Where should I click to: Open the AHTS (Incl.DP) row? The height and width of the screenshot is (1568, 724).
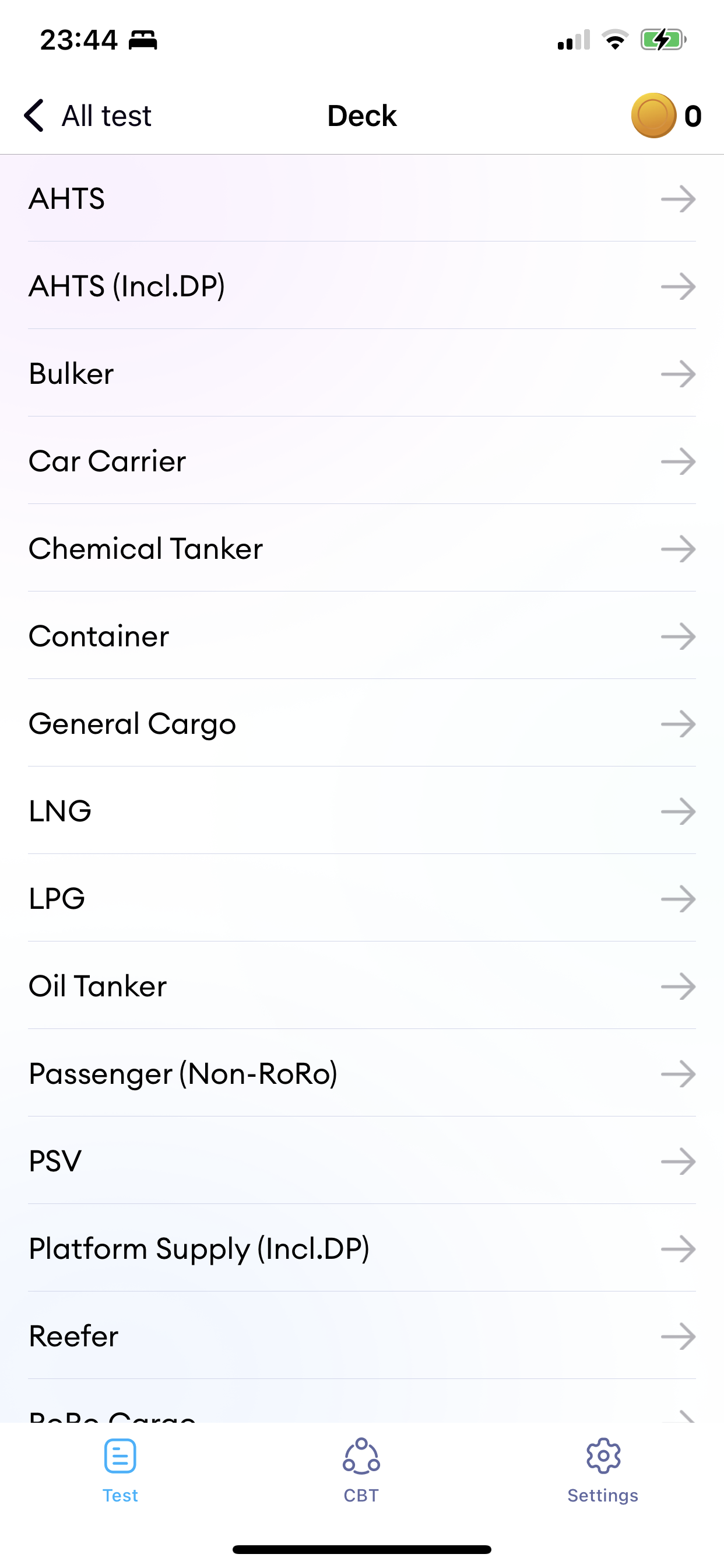[362, 285]
